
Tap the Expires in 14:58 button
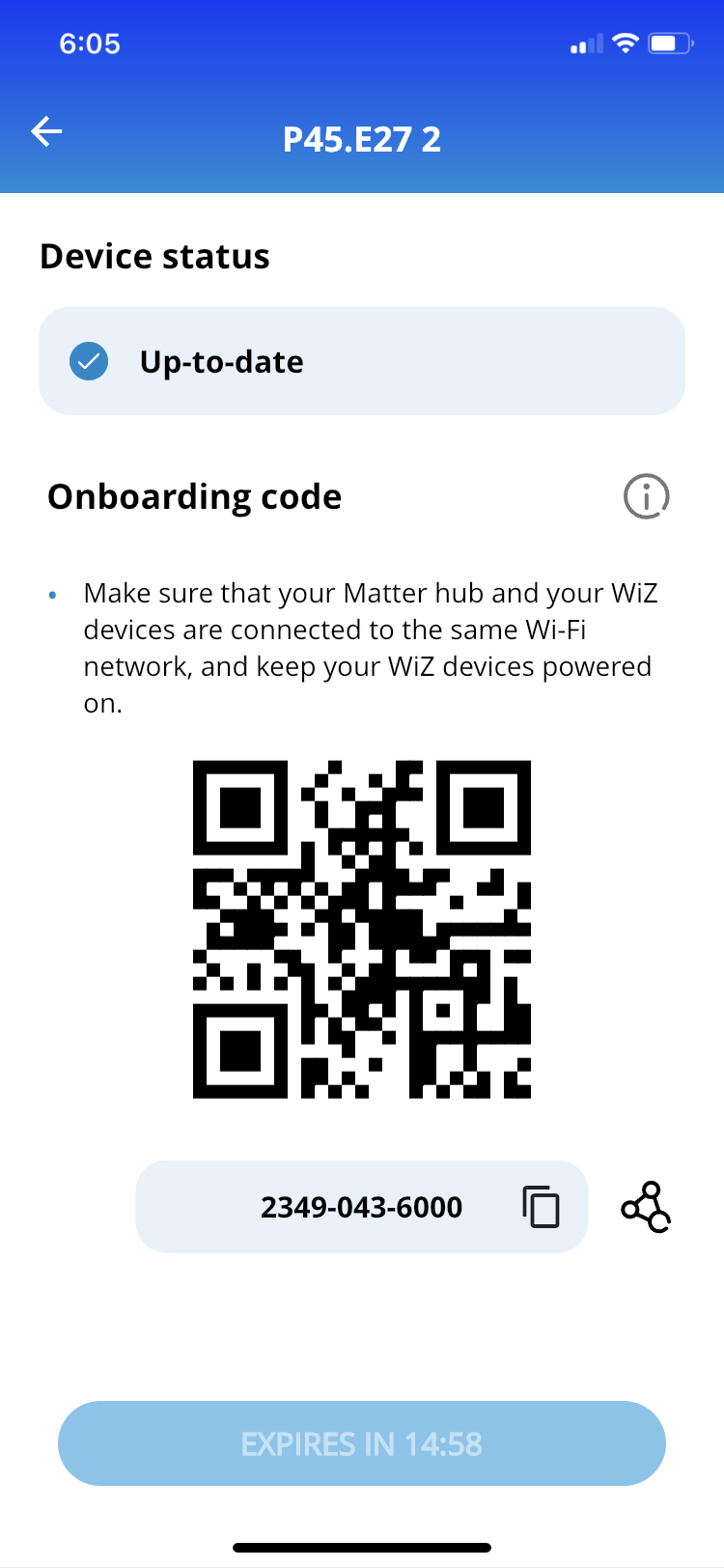click(362, 1443)
